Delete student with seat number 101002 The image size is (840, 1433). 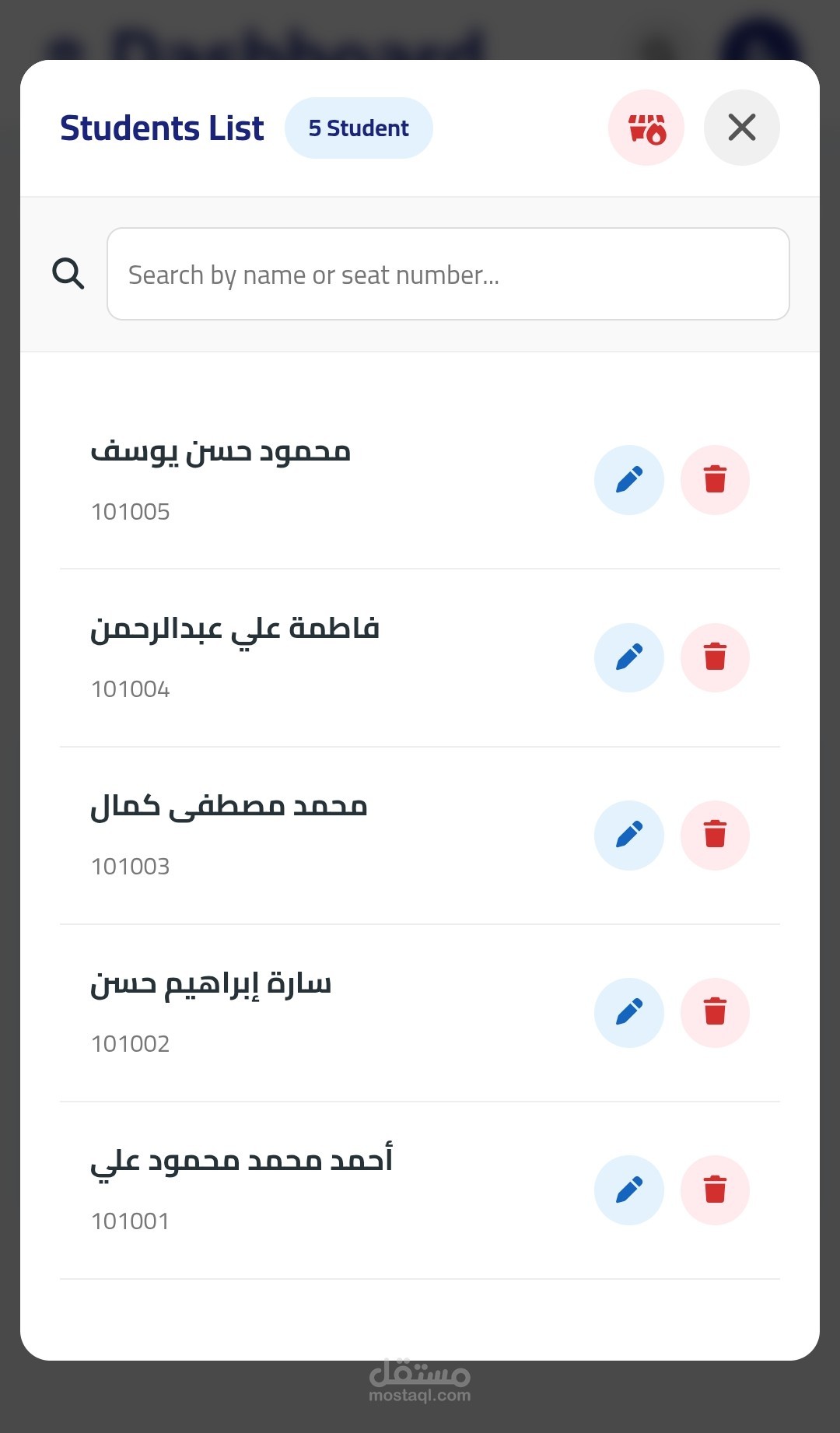pos(715,1012)
